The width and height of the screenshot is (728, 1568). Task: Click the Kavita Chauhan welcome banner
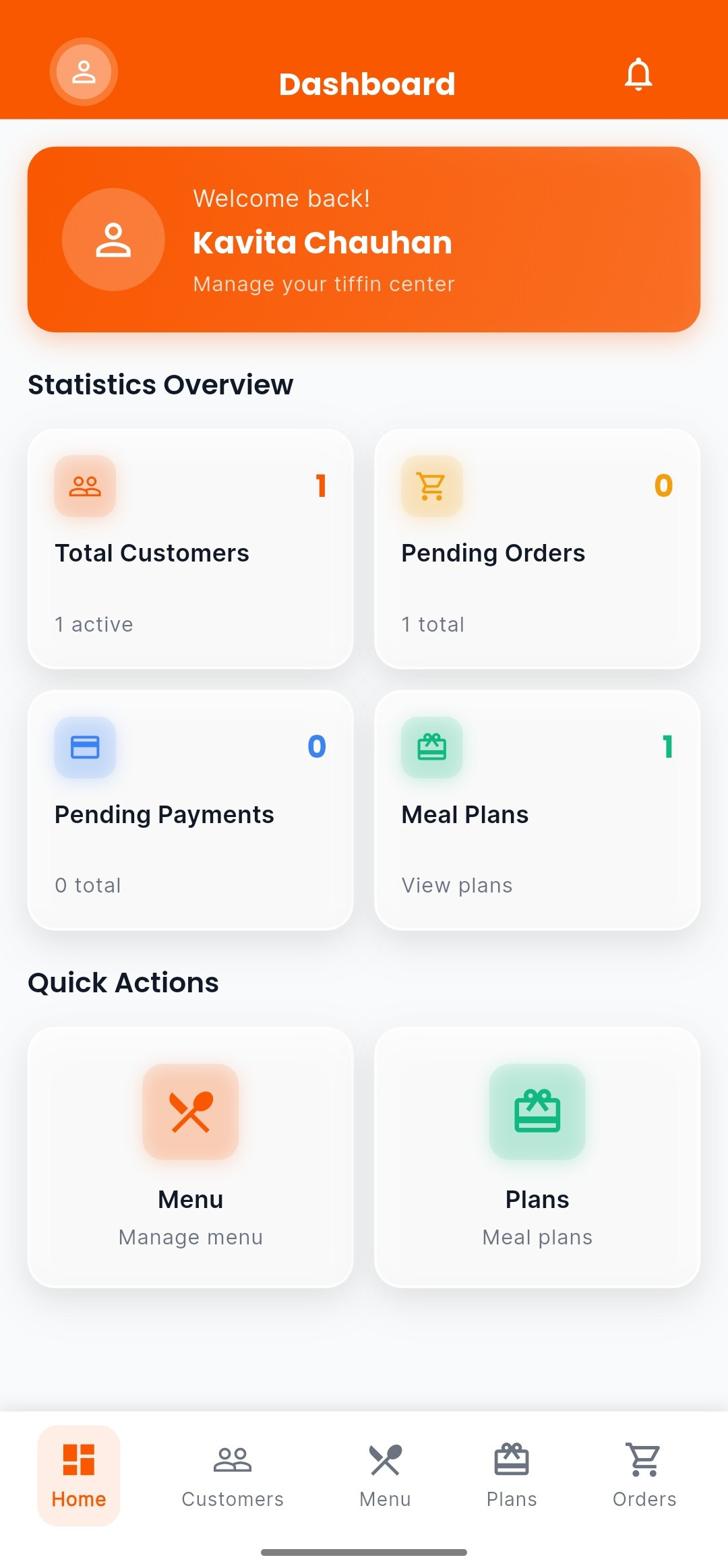point(364,239)
